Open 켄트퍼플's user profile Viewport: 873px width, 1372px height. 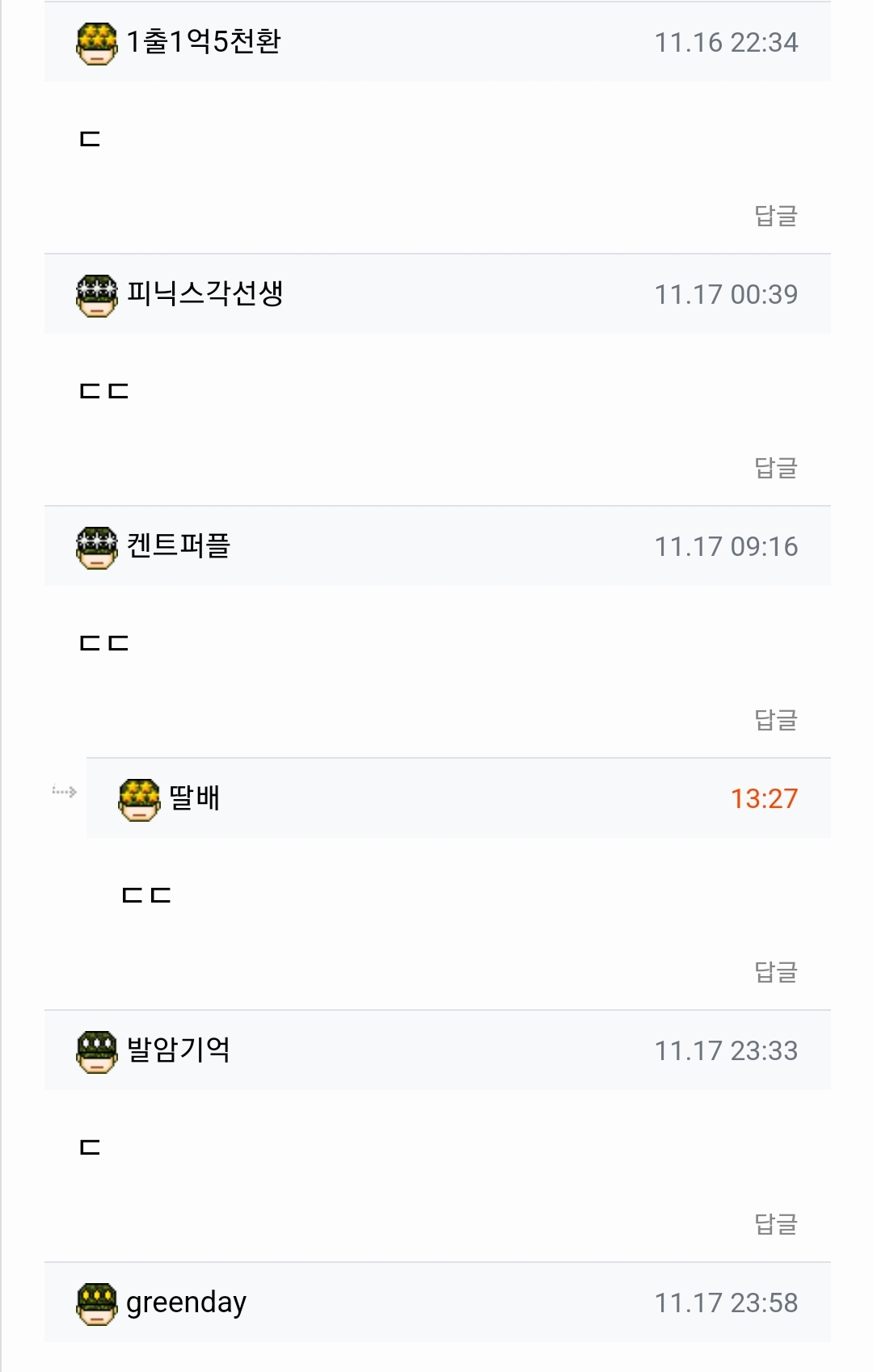[179, 546]
